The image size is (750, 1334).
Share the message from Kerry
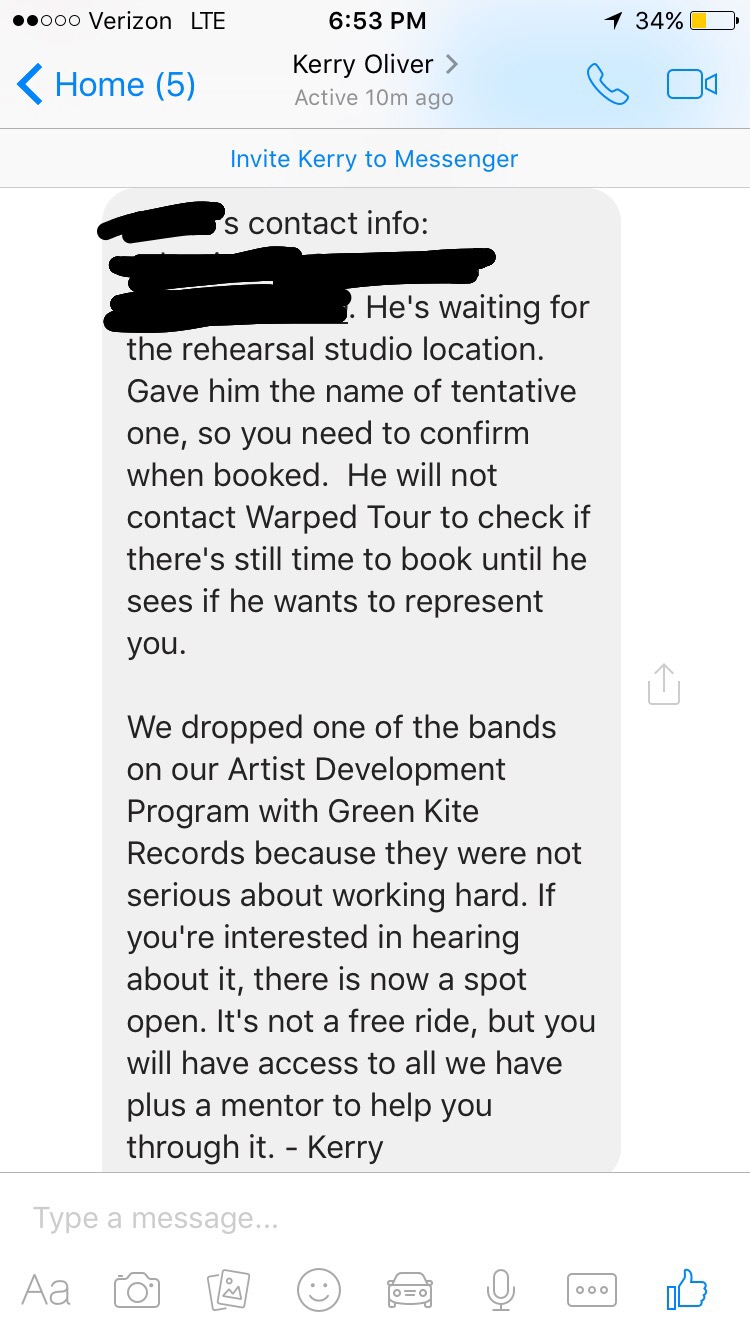click(x=663, y=684)
